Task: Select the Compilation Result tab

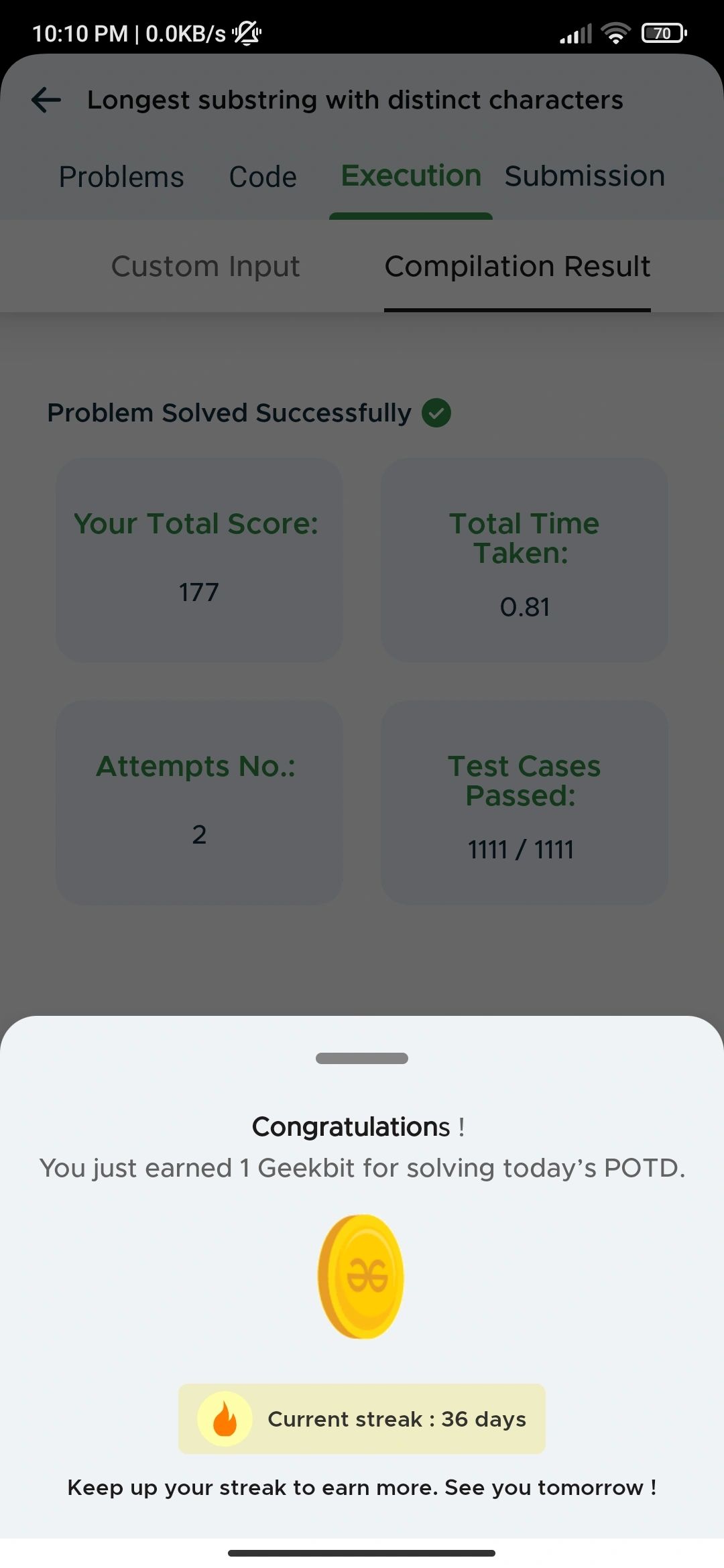Action: tap(517, 267)
